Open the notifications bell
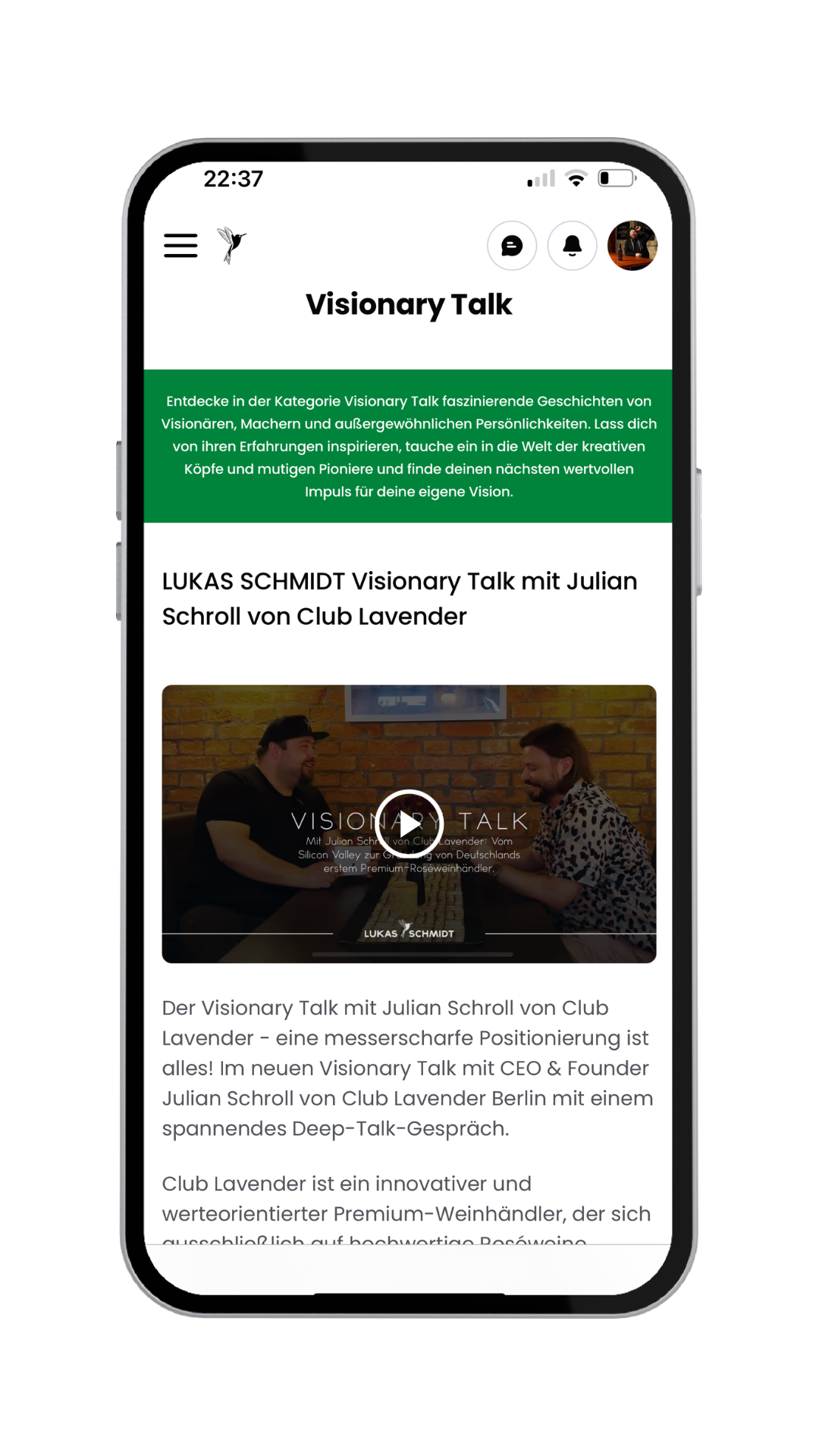819x1456 pixels. 573,246
